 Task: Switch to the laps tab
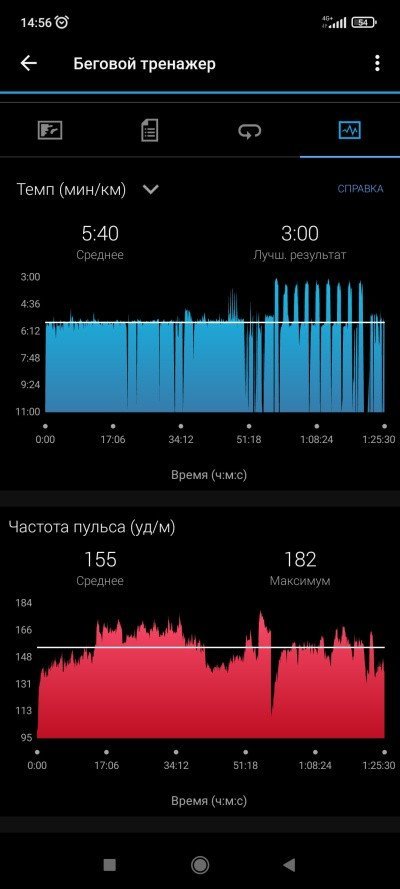point(250,131)
